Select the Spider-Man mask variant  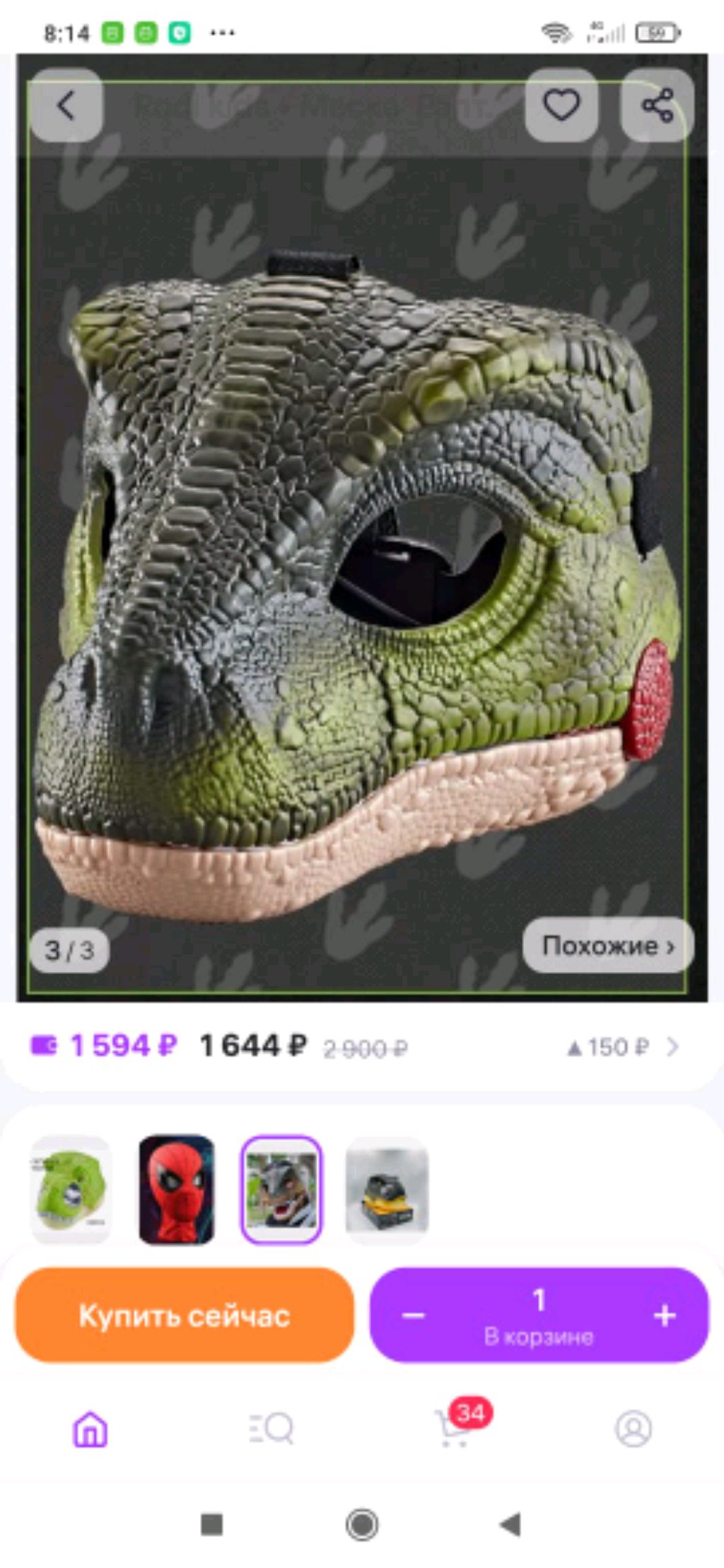[x=176, y=1189]
